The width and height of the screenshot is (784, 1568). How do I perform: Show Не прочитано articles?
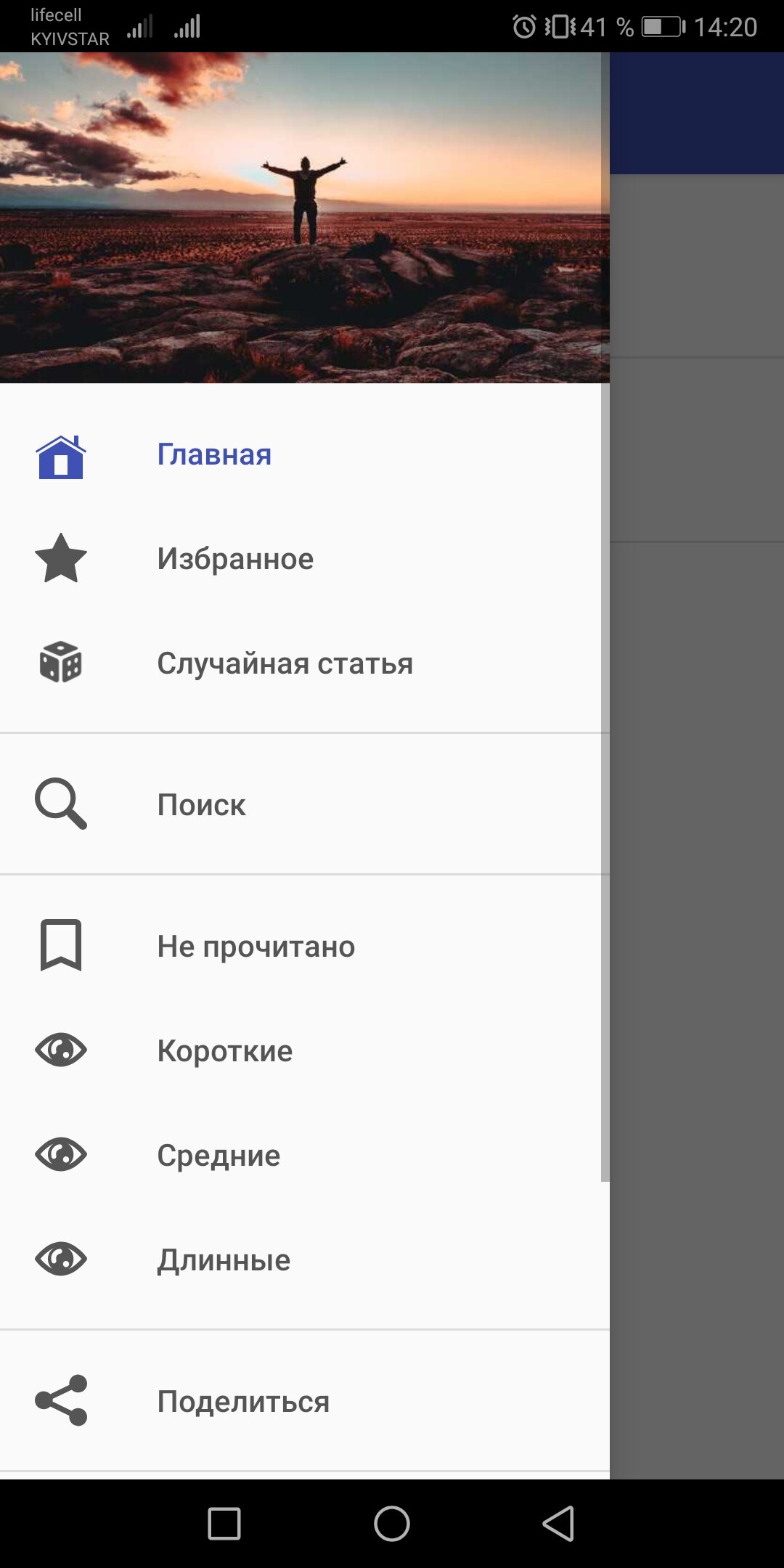click(x=256, y=947)
